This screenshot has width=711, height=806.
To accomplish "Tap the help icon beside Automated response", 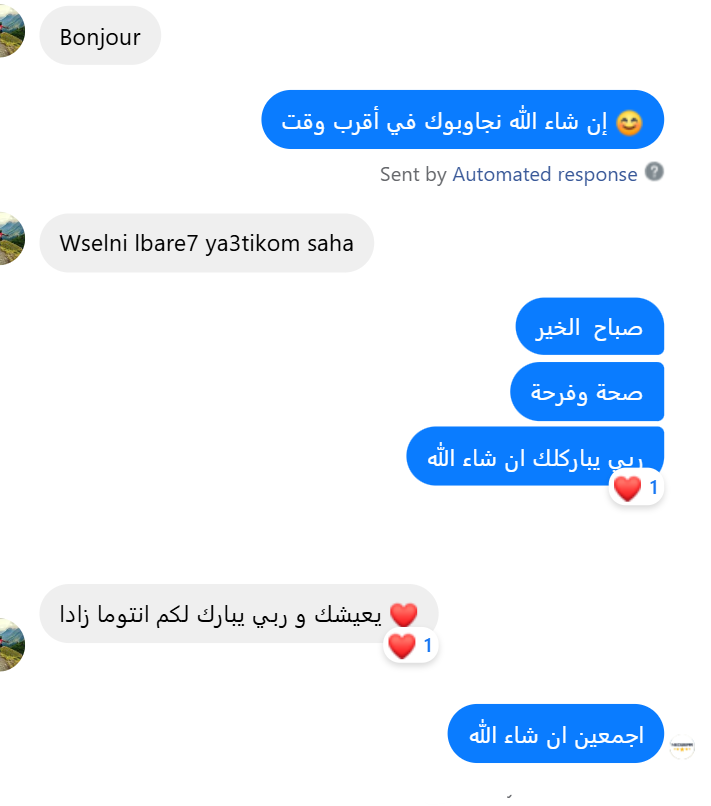I will 654,172.
